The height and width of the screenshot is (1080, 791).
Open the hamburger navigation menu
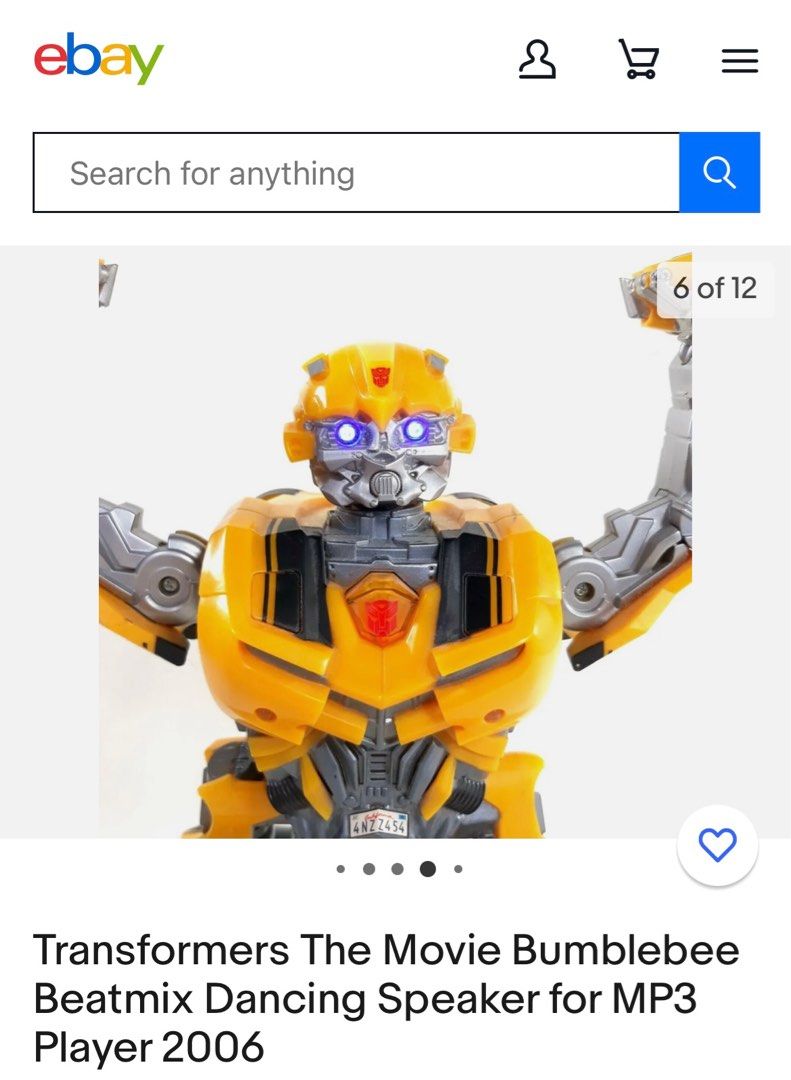[x=738, y=60]
